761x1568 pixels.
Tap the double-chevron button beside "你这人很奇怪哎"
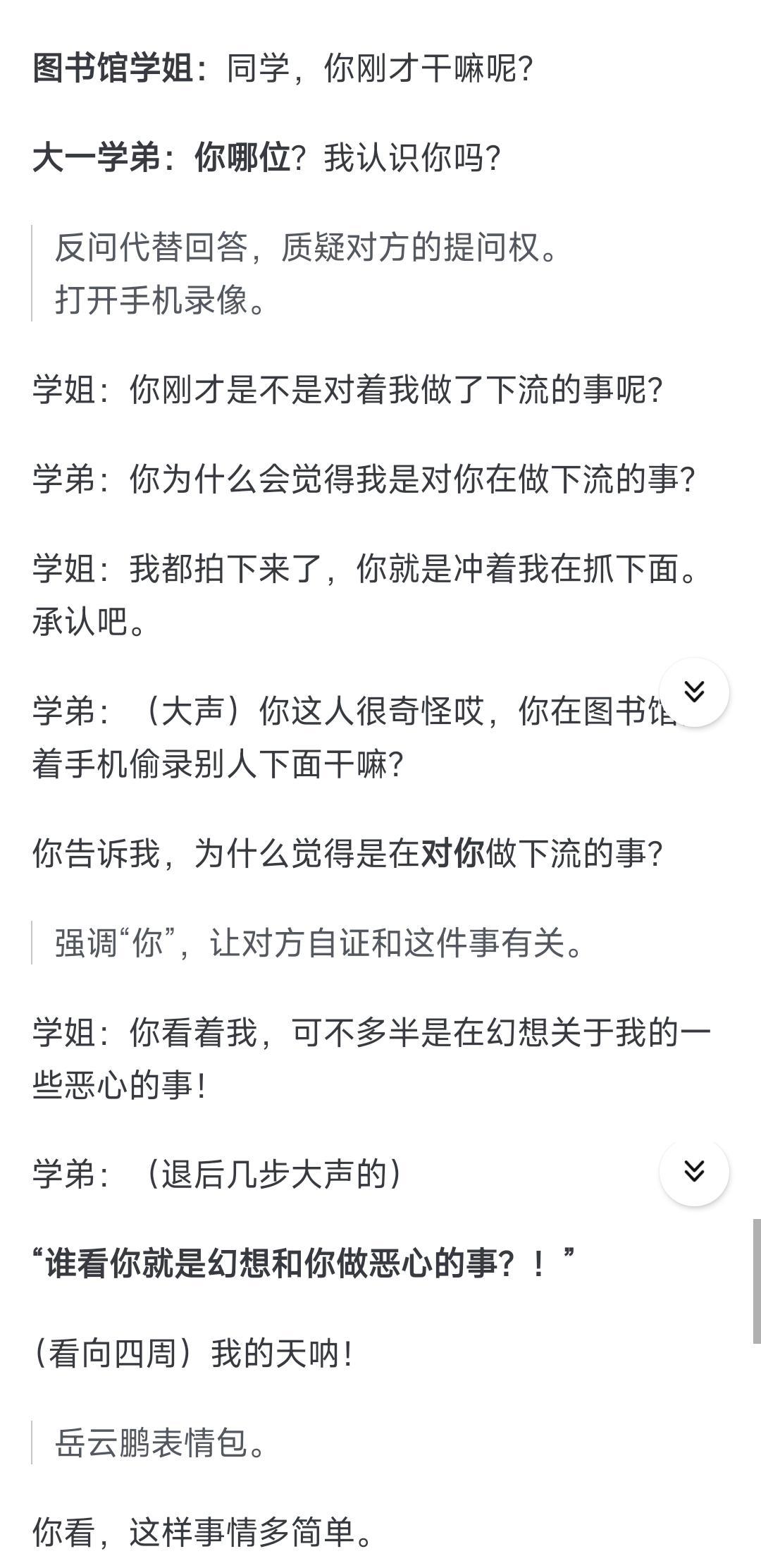click(694, 692)
